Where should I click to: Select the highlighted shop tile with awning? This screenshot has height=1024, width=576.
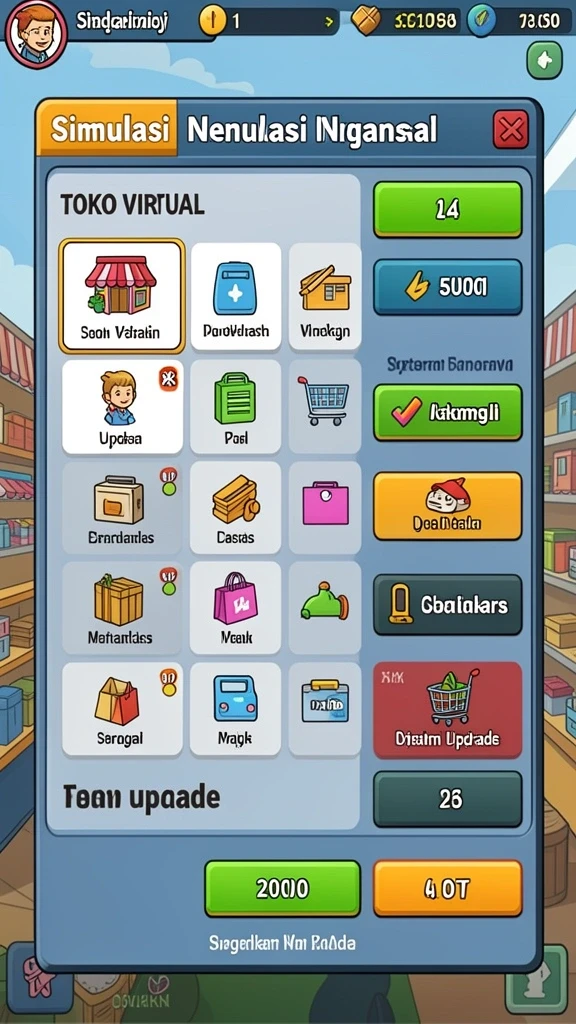tap(122, 296)
